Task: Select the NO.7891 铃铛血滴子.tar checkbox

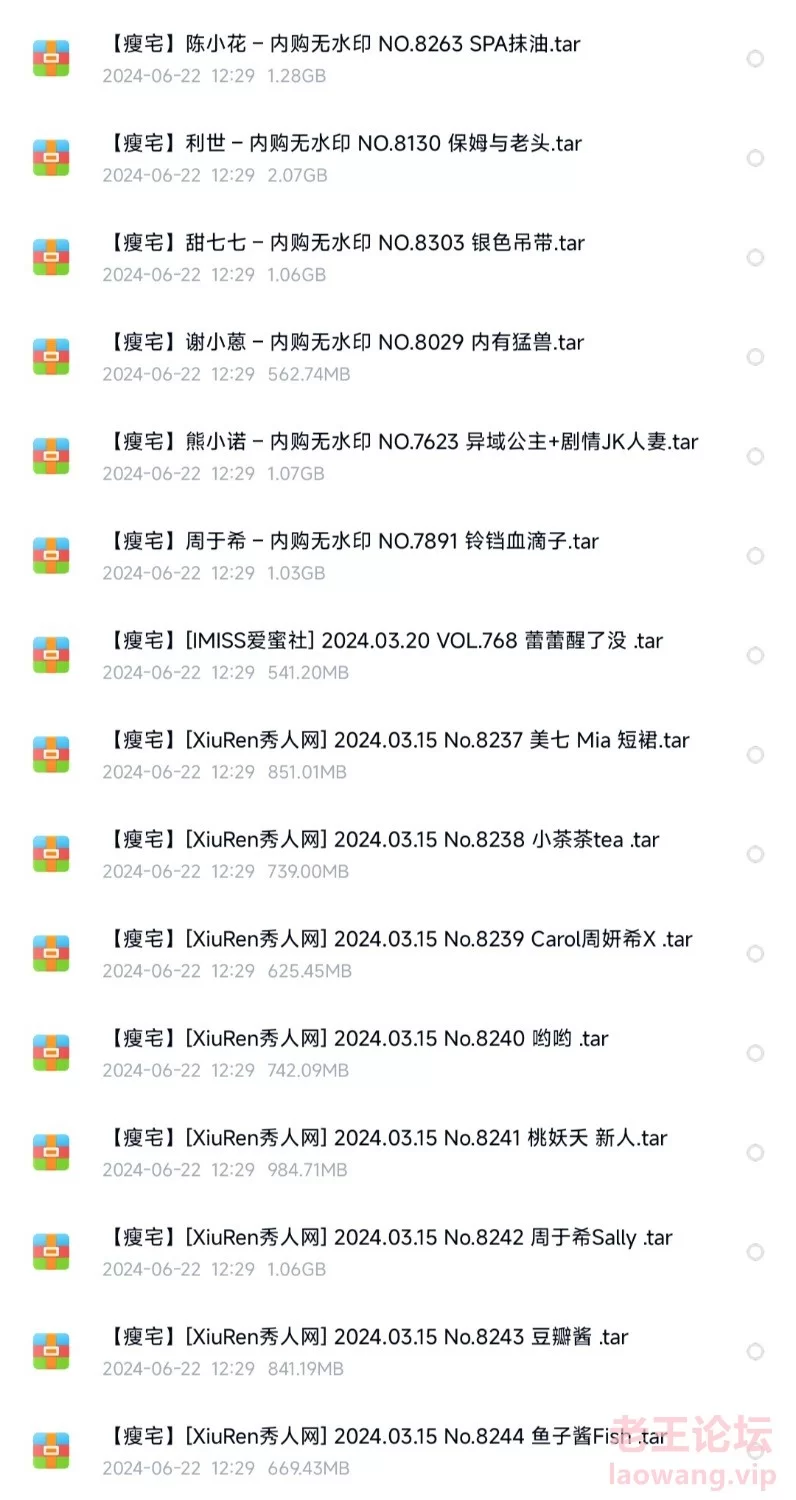Action: [x=755, y=556]
